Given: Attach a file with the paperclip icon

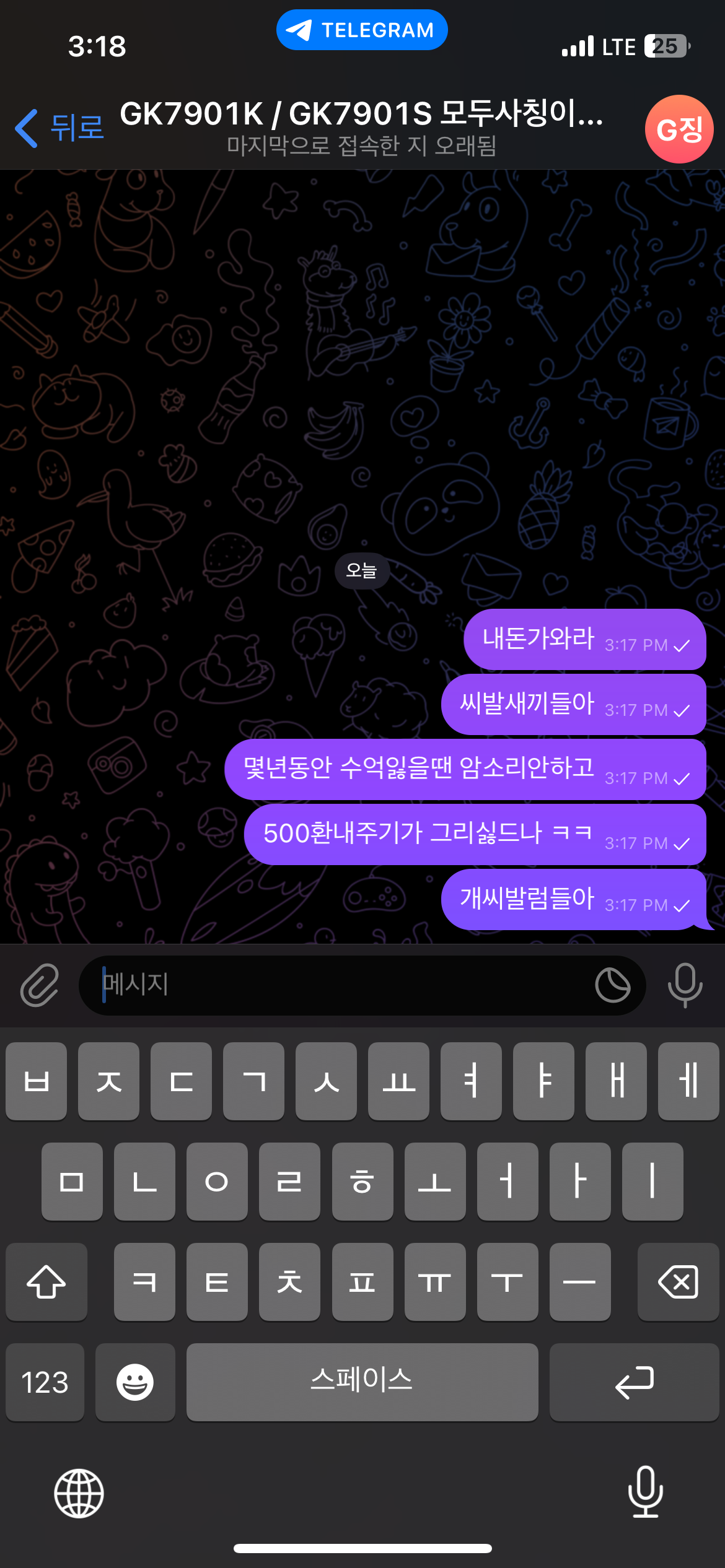Looking at the screenshot, I should [40, 985].
